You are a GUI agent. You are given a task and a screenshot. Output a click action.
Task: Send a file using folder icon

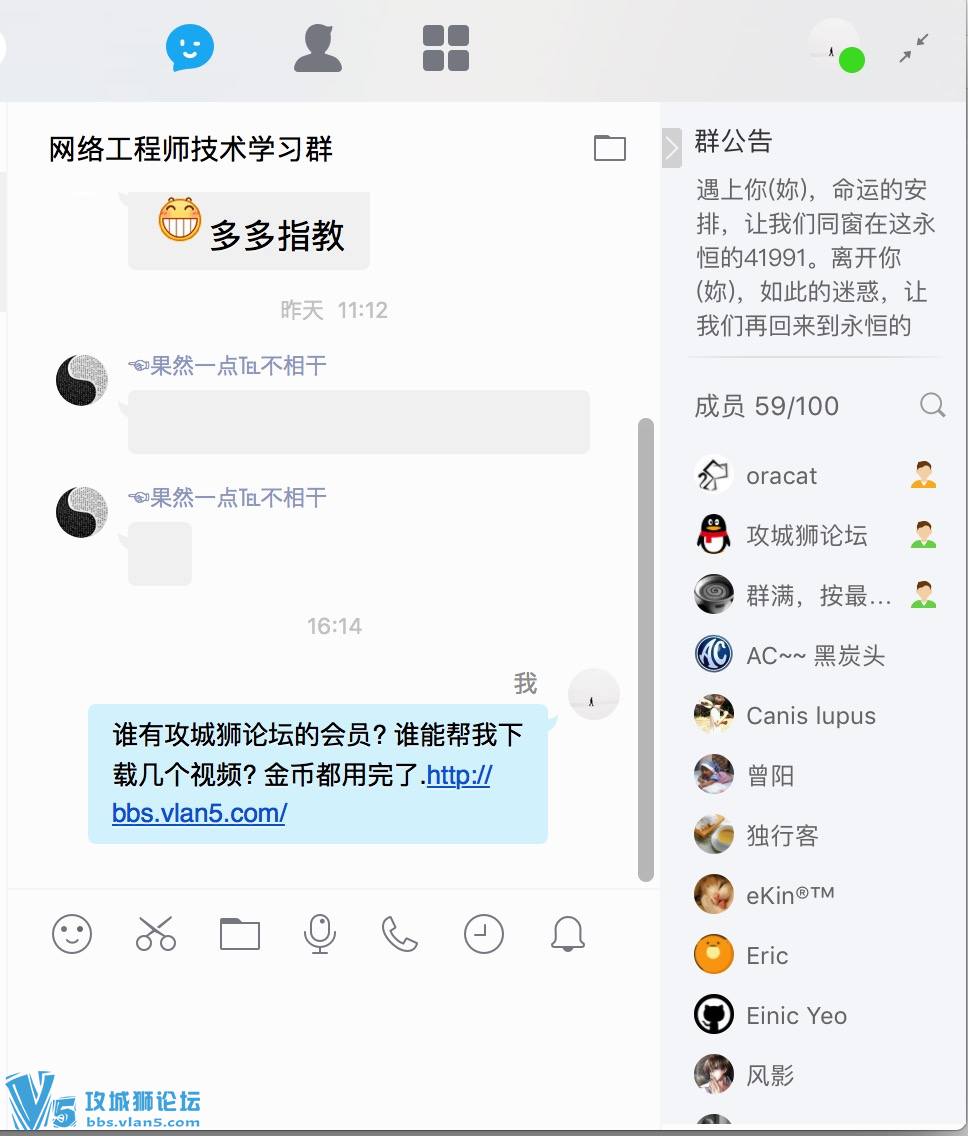240,934
